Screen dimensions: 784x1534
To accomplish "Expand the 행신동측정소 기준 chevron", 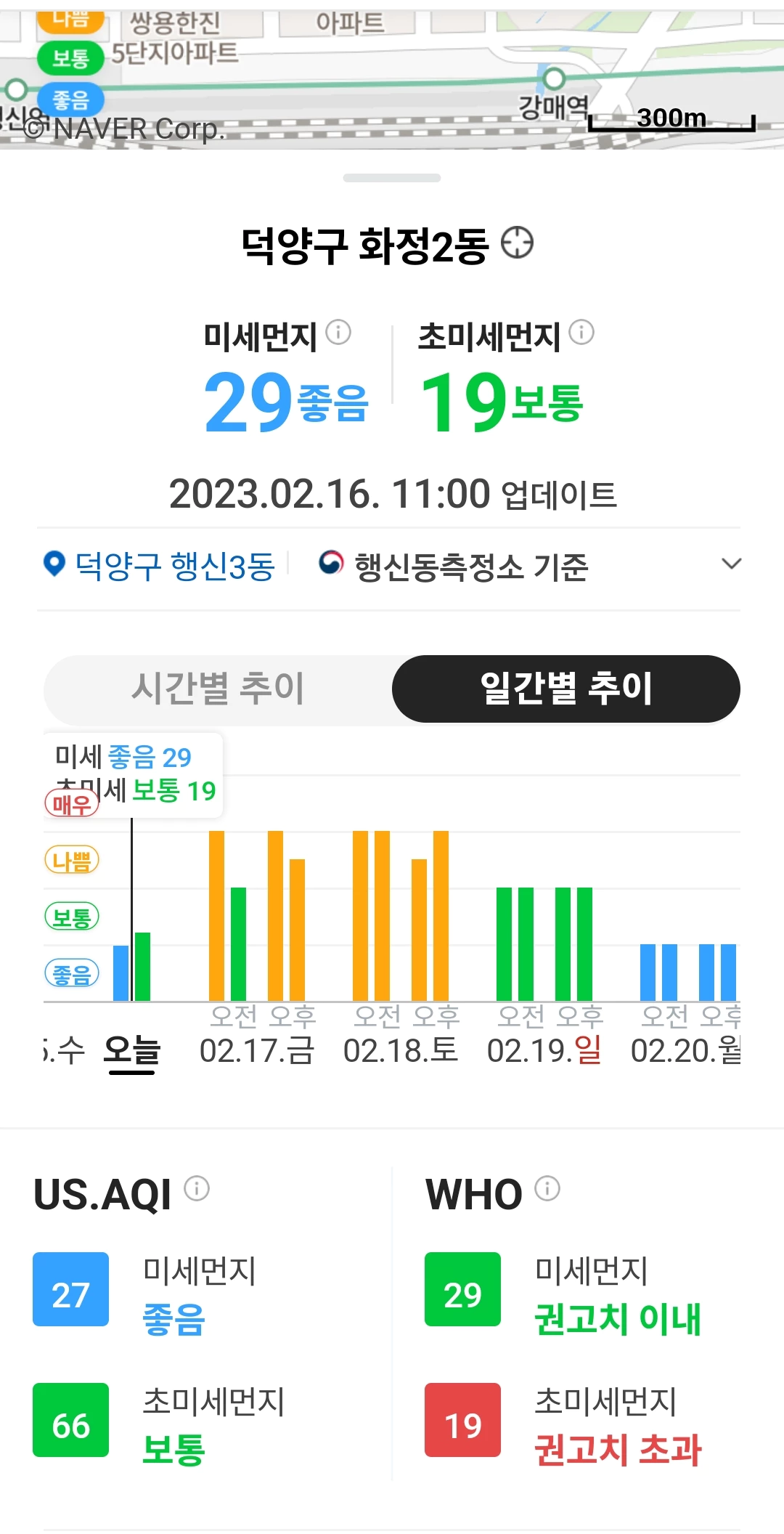I will 732,563.
